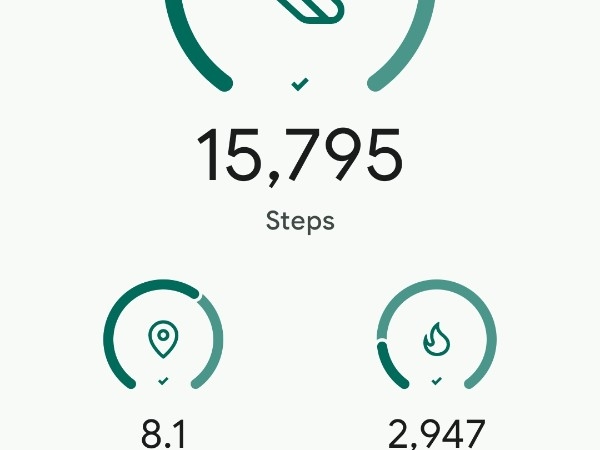
Task: Open the distance ring showing 8.1
Action: coord(163,338)
